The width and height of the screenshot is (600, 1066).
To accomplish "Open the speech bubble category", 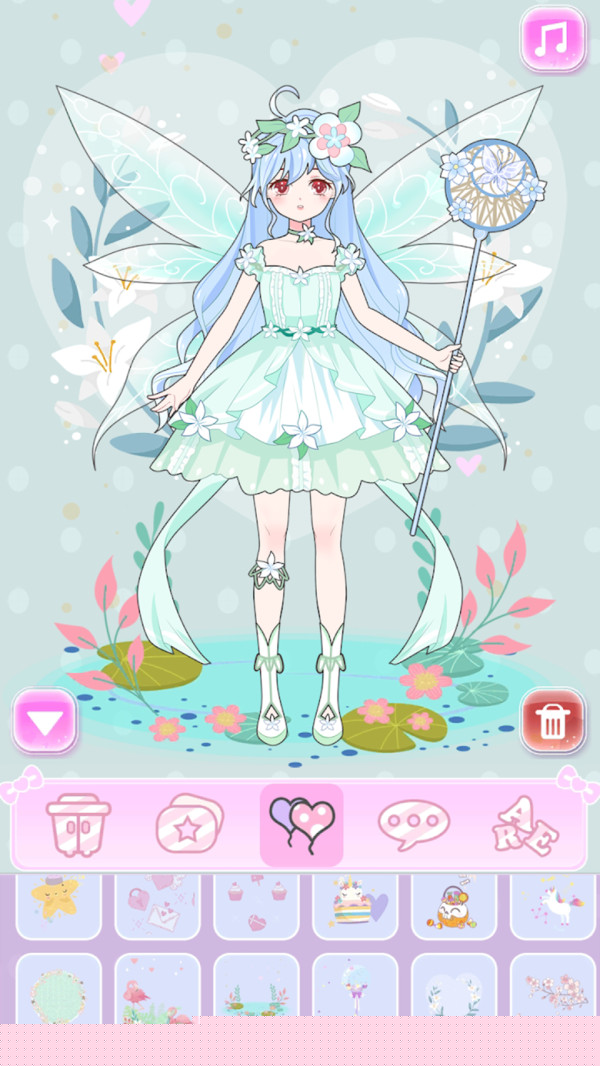I will click(413, 825).
